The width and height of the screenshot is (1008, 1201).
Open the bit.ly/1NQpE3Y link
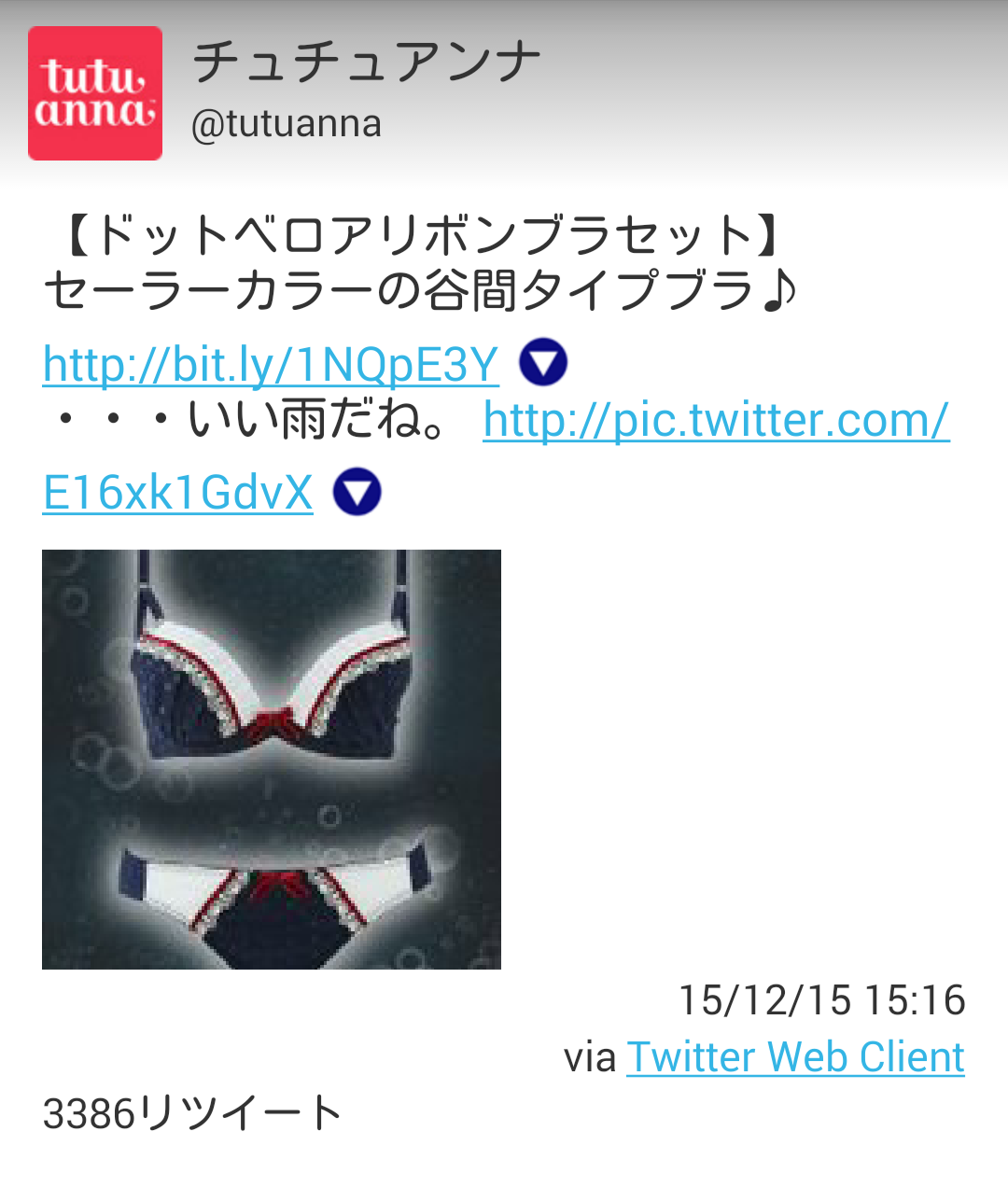271,364
